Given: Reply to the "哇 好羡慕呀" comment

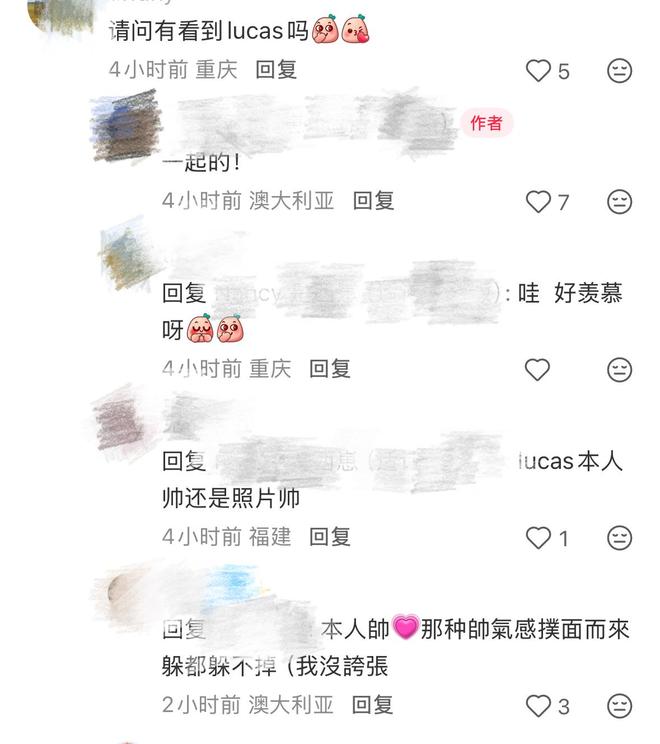Looking at the screenshot, I should tap(329, 369).
